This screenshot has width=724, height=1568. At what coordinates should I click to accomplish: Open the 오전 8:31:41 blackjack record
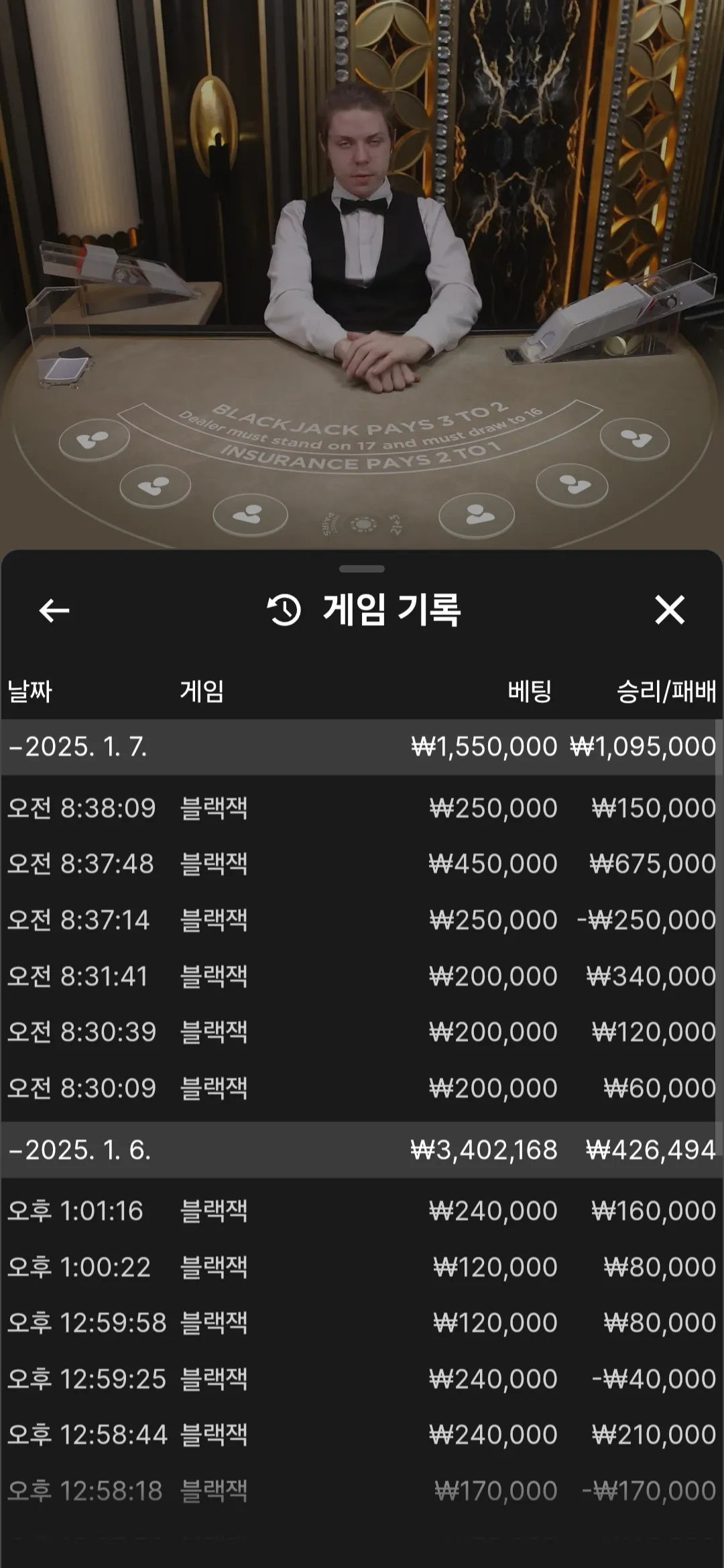[362, 976]
